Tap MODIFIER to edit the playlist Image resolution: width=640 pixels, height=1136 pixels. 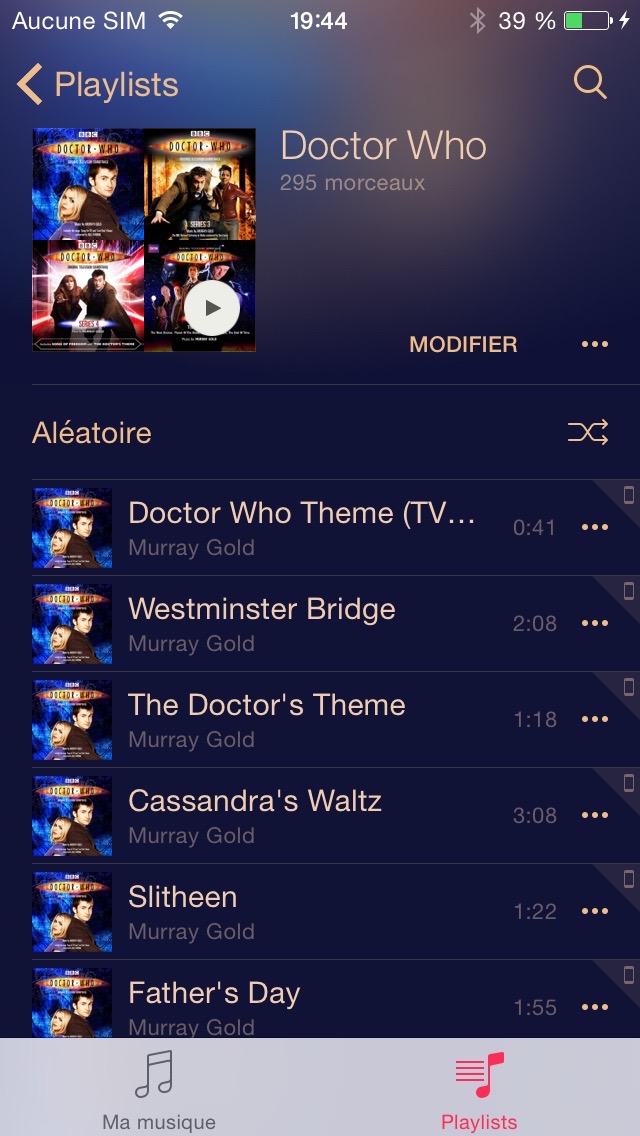pyautogui.click(x=463, y=344)
